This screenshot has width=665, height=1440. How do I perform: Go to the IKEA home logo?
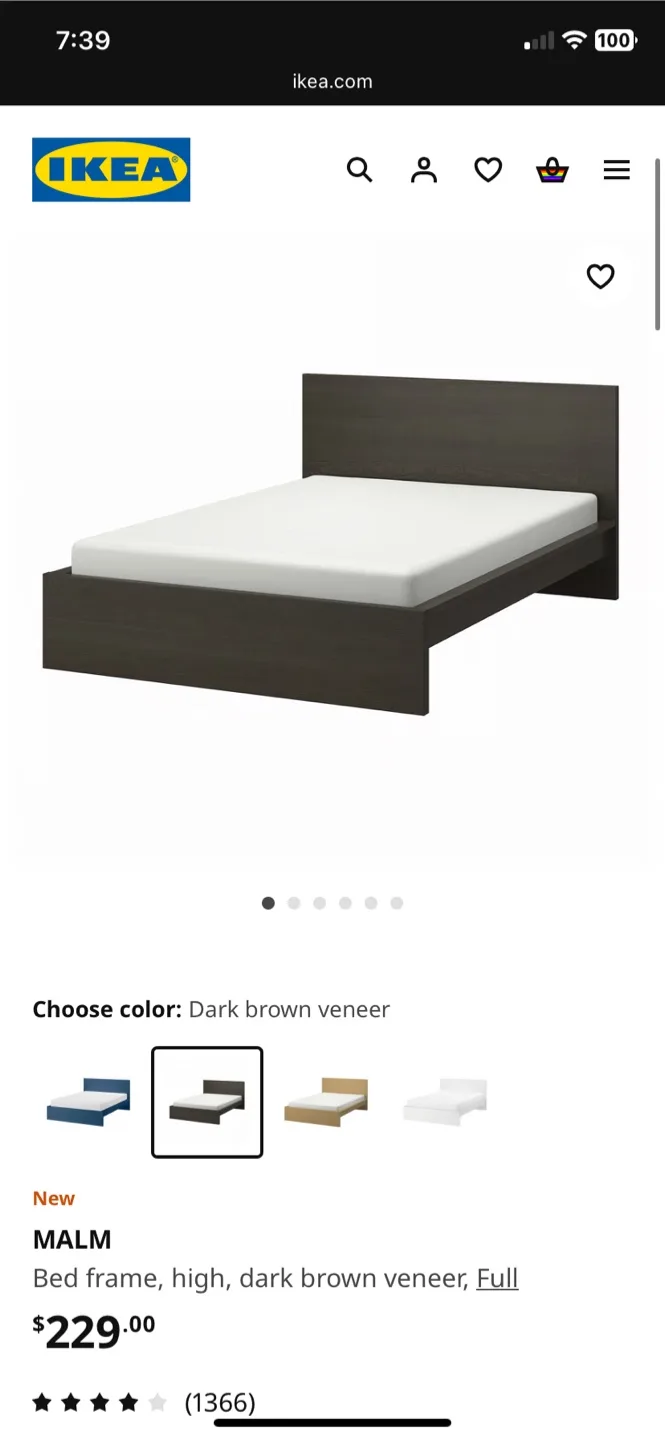tap(111, 170)
